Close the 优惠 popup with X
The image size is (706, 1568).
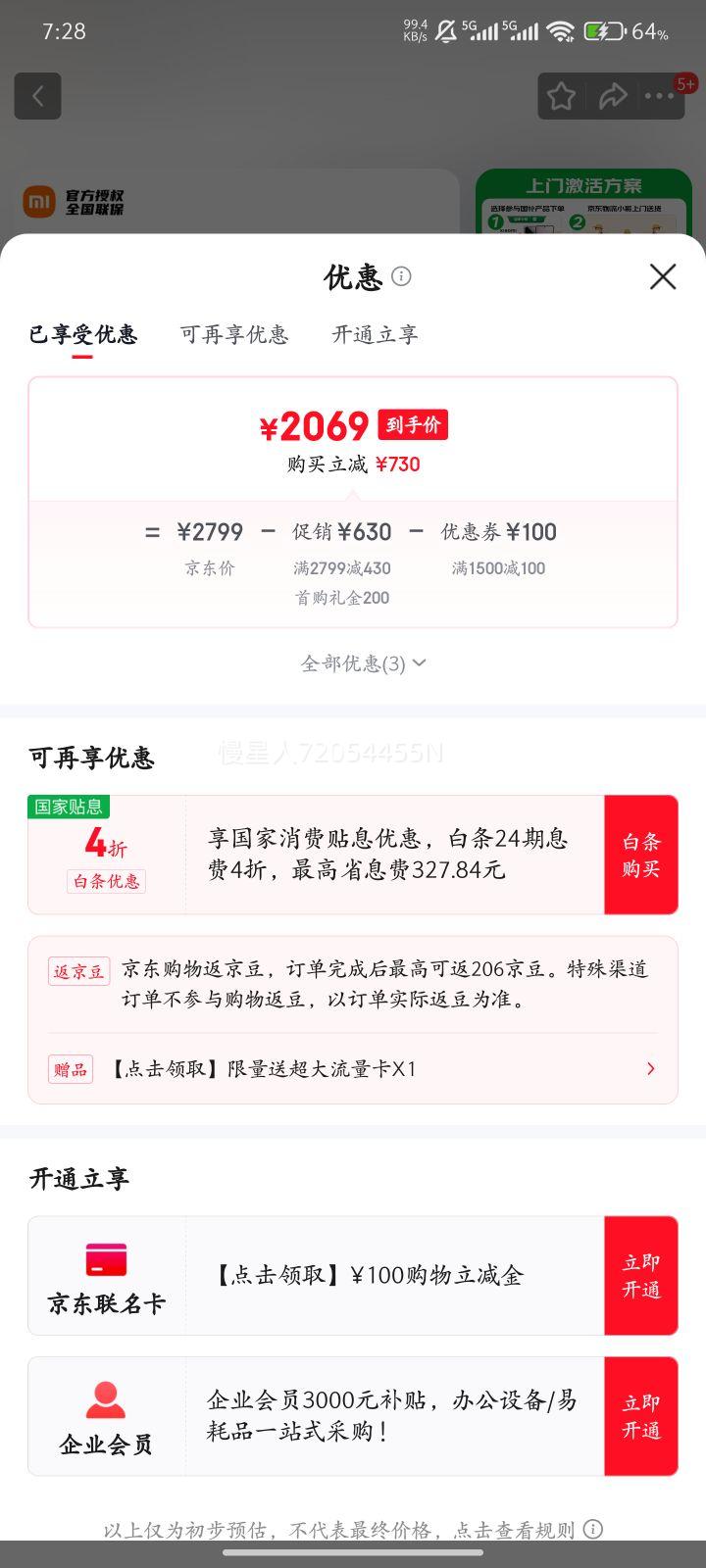pos(663,277)
